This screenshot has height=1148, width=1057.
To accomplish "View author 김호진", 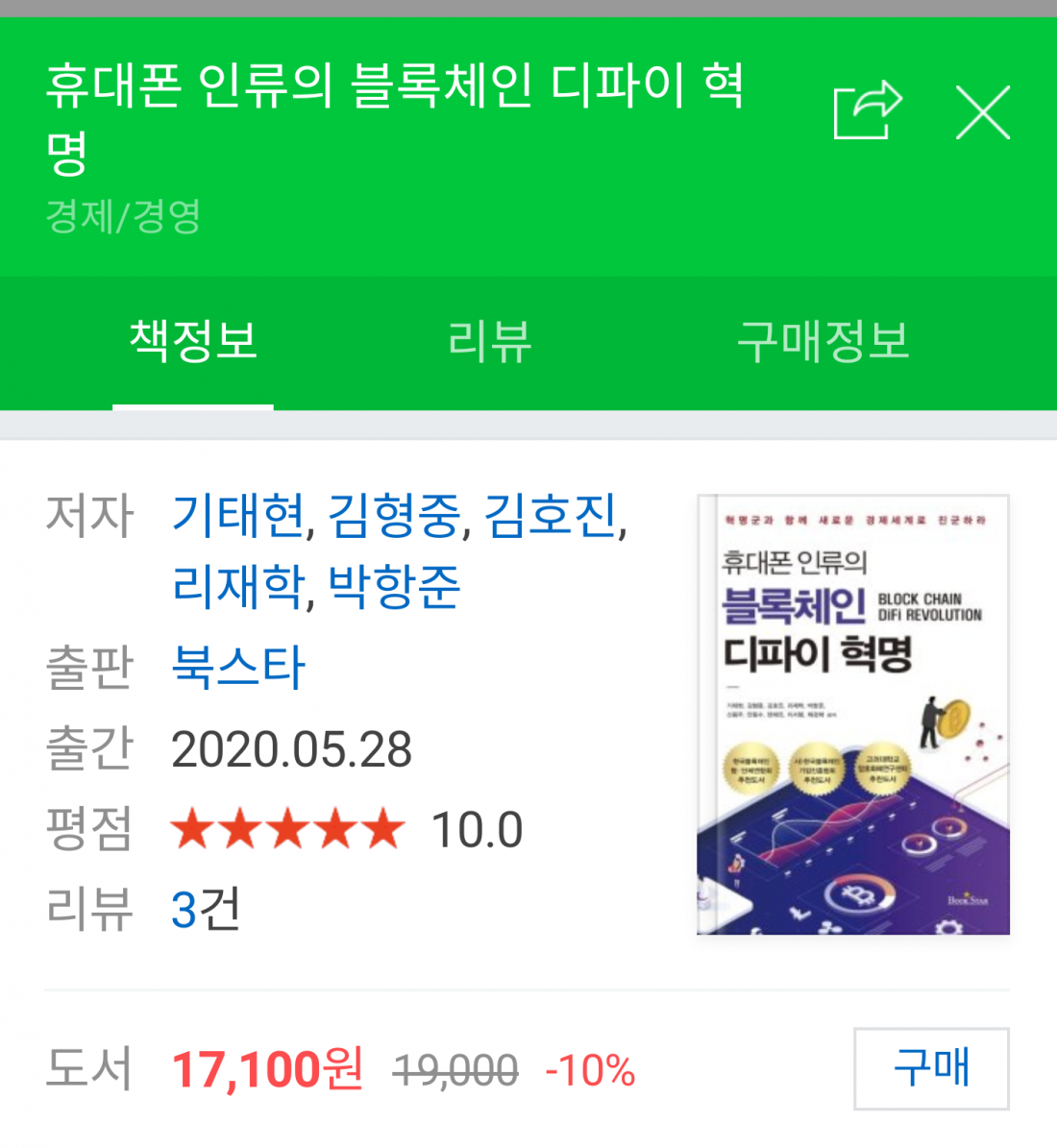I will tap(550, 516).
